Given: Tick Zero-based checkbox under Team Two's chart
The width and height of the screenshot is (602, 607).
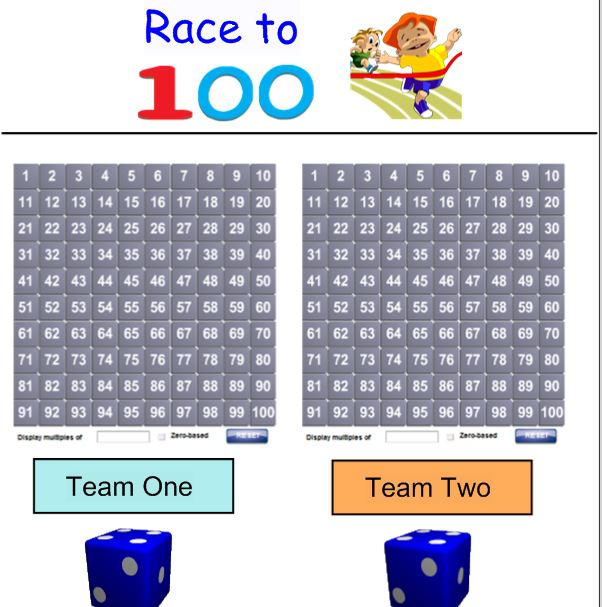Looking at the screenshot, I should point(452,437).
